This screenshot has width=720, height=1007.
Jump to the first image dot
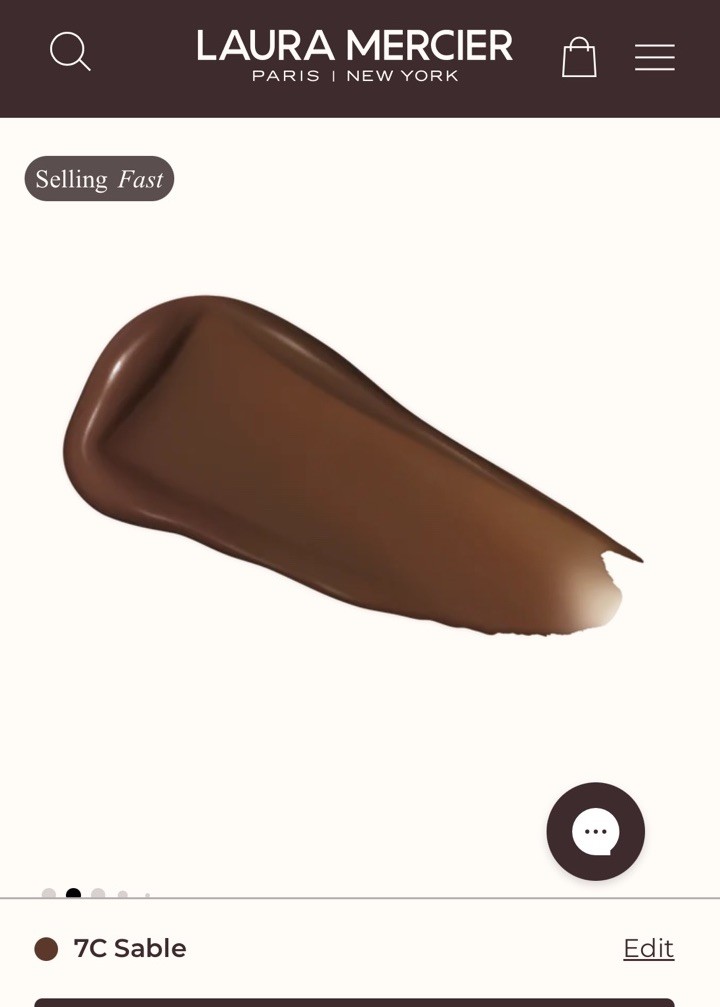pyautogui.click(x=49, y=894)
